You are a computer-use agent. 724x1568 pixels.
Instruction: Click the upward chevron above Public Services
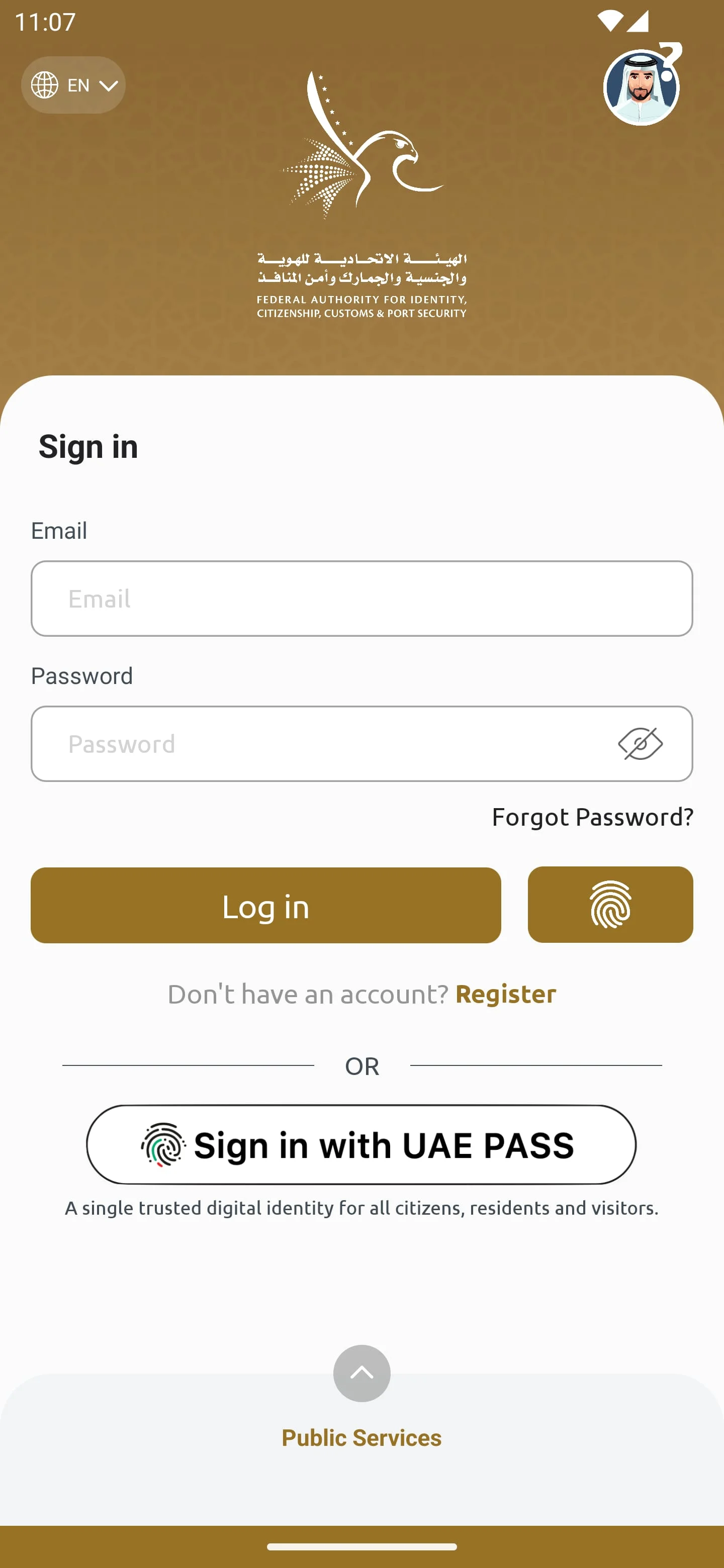coord(361,1374)
